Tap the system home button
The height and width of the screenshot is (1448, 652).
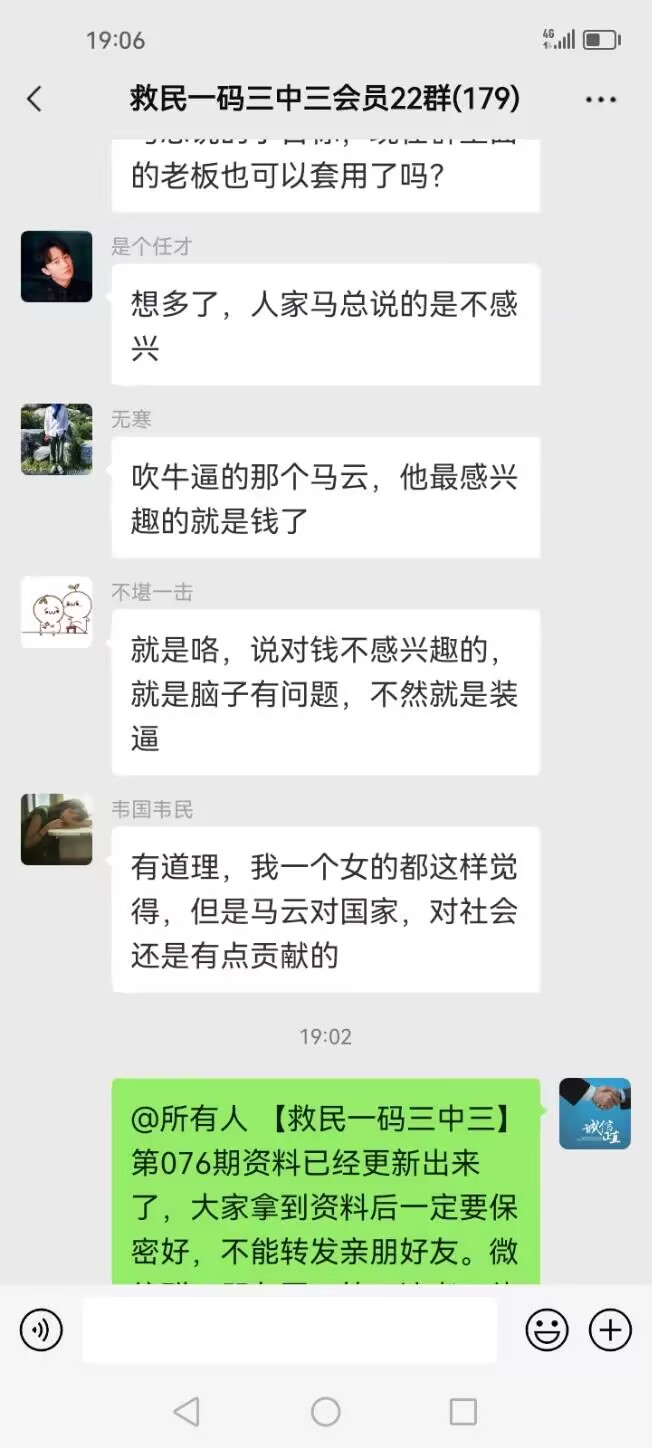coord(326,1411)
